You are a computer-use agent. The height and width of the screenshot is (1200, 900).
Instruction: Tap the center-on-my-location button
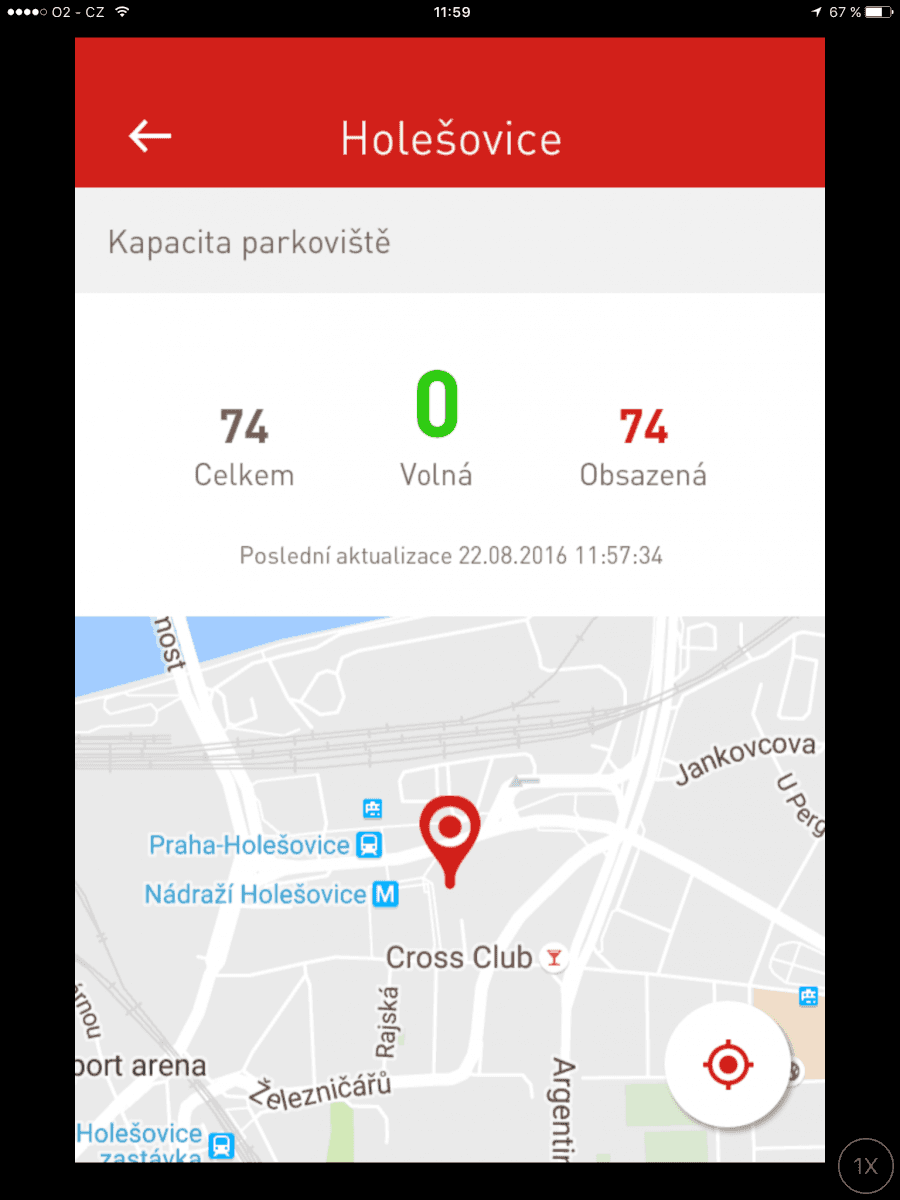pyautogui.click(x=728, y=1064)
